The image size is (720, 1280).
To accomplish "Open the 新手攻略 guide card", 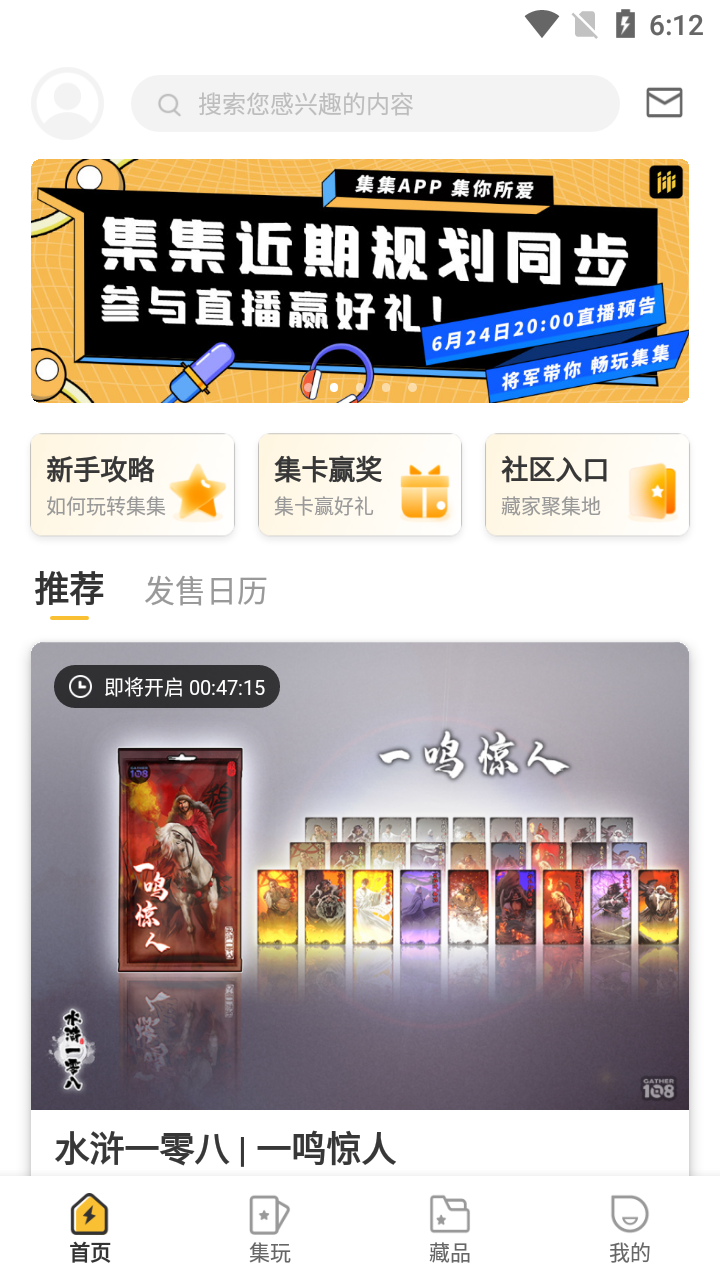I will [x=133, y=485].
